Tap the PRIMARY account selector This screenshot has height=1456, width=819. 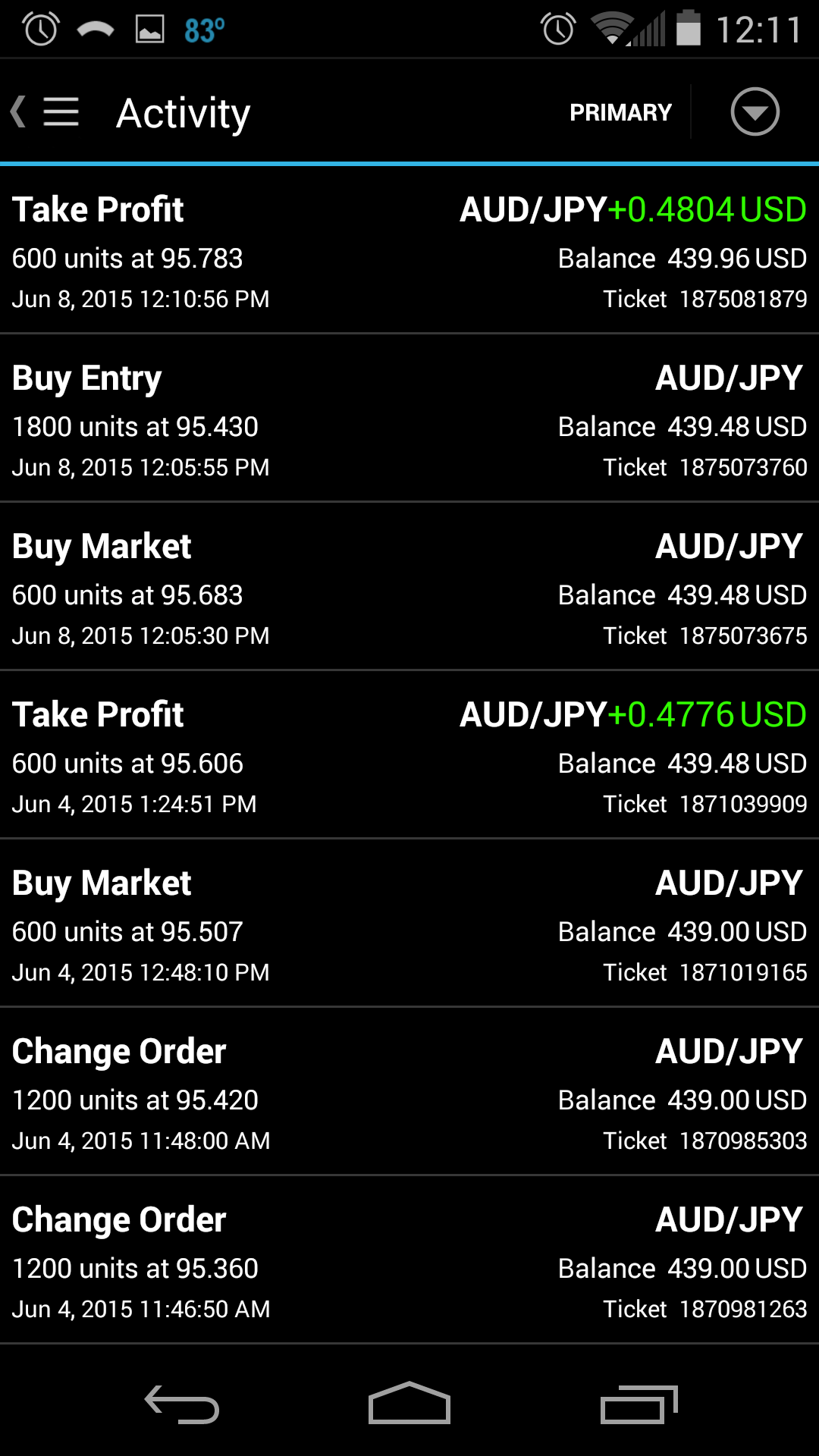pos(620,112)
